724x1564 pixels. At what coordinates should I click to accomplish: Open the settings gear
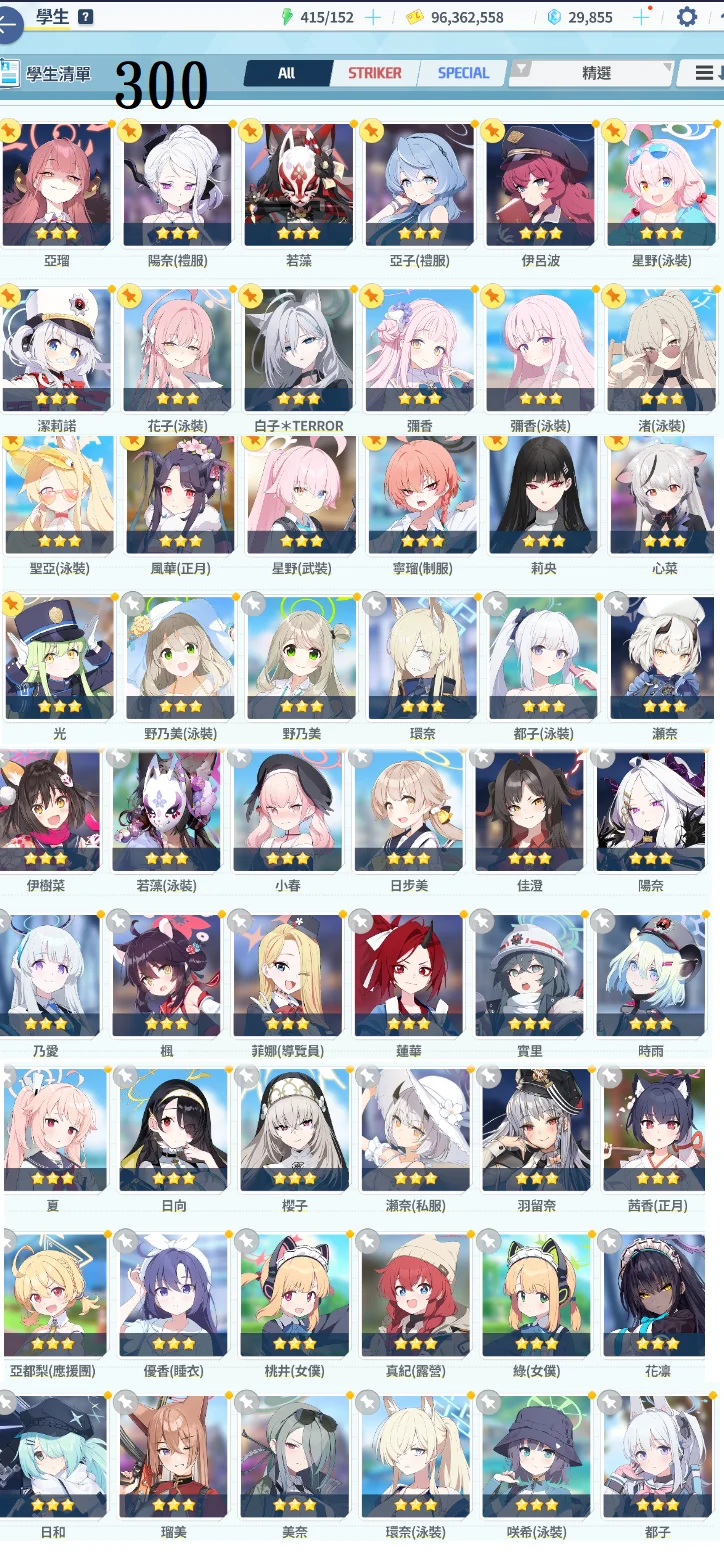686,17
